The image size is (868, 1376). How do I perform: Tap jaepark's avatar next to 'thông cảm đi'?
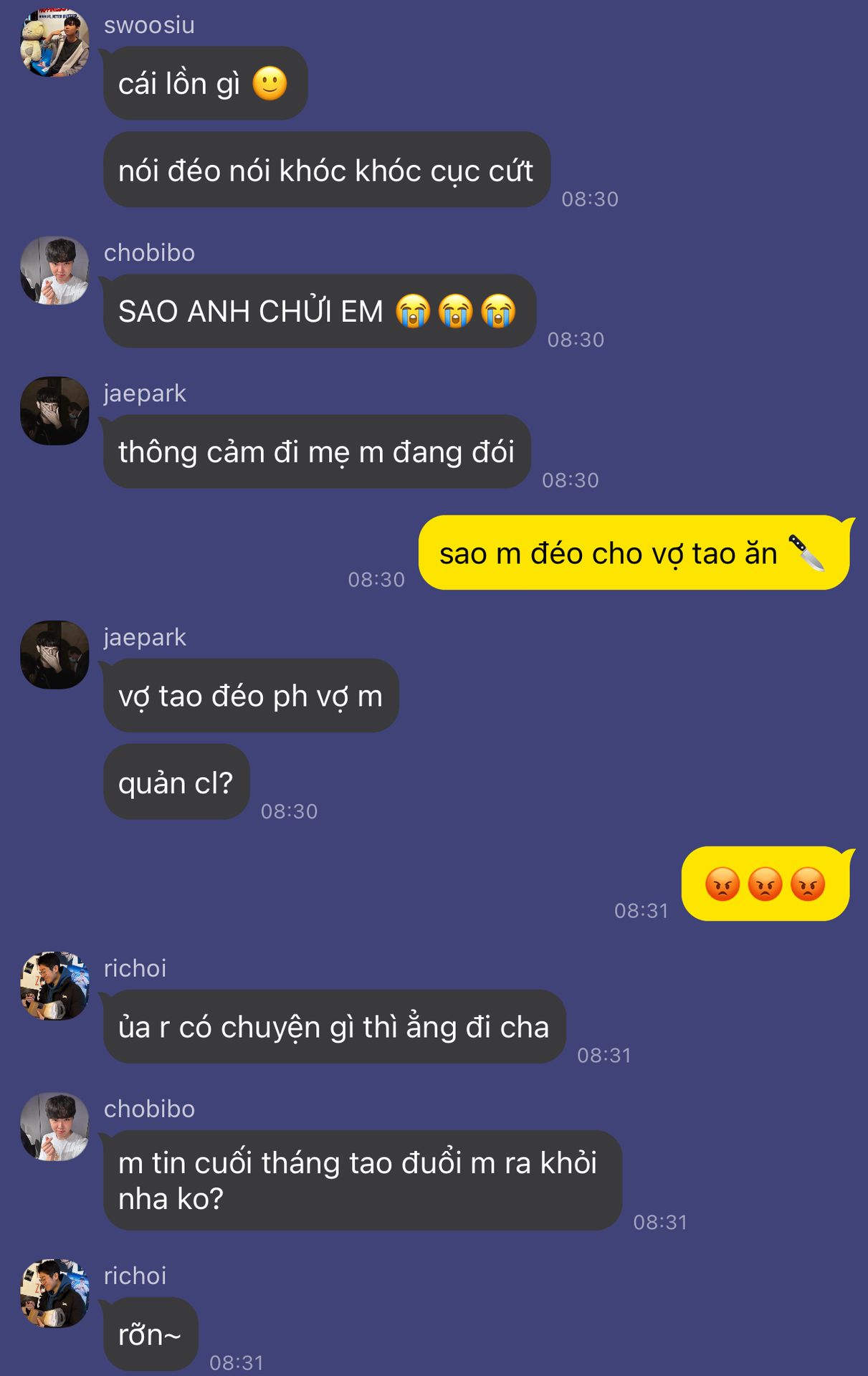click(x=54, y=411)
